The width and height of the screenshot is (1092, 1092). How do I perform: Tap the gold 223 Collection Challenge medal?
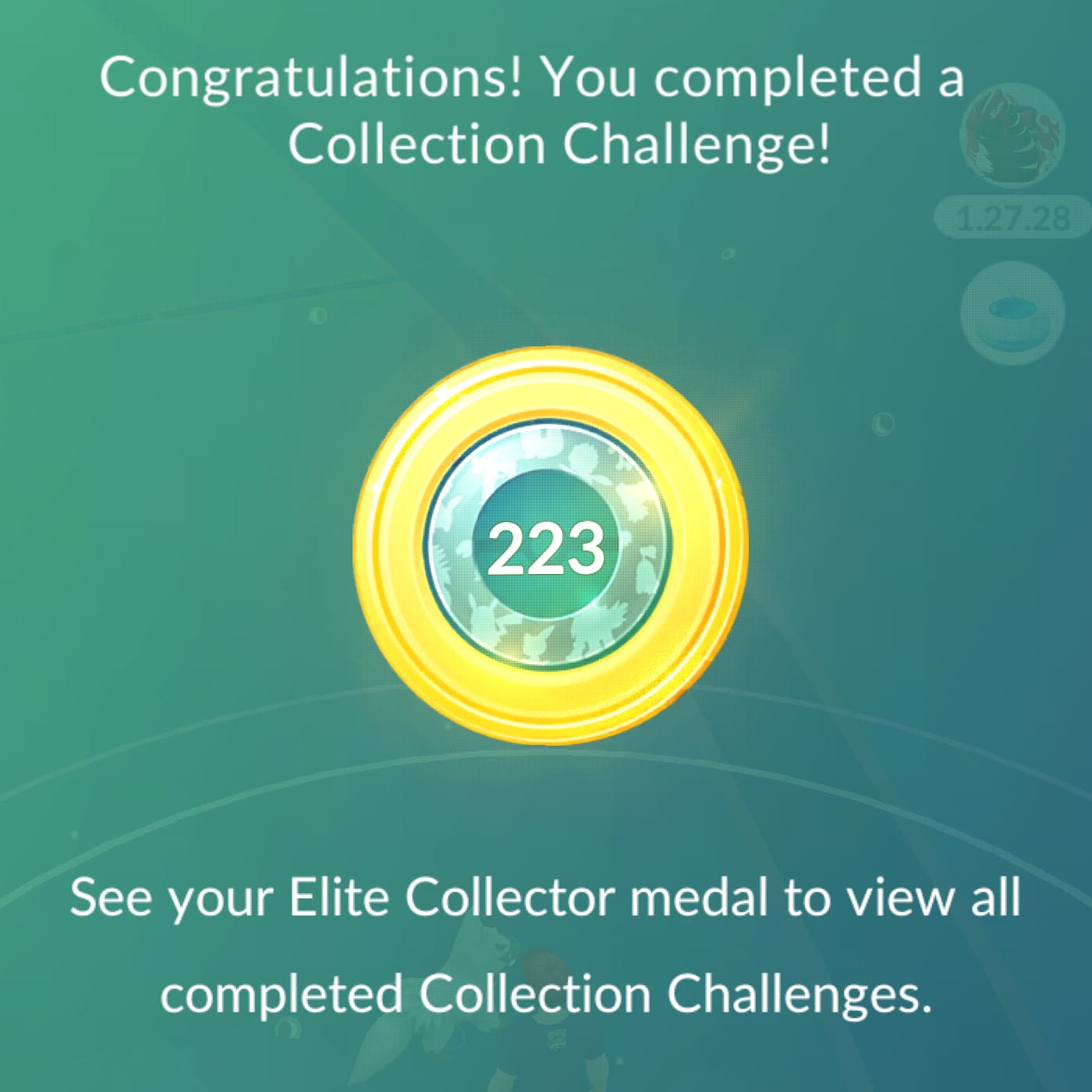pos(549,545)
